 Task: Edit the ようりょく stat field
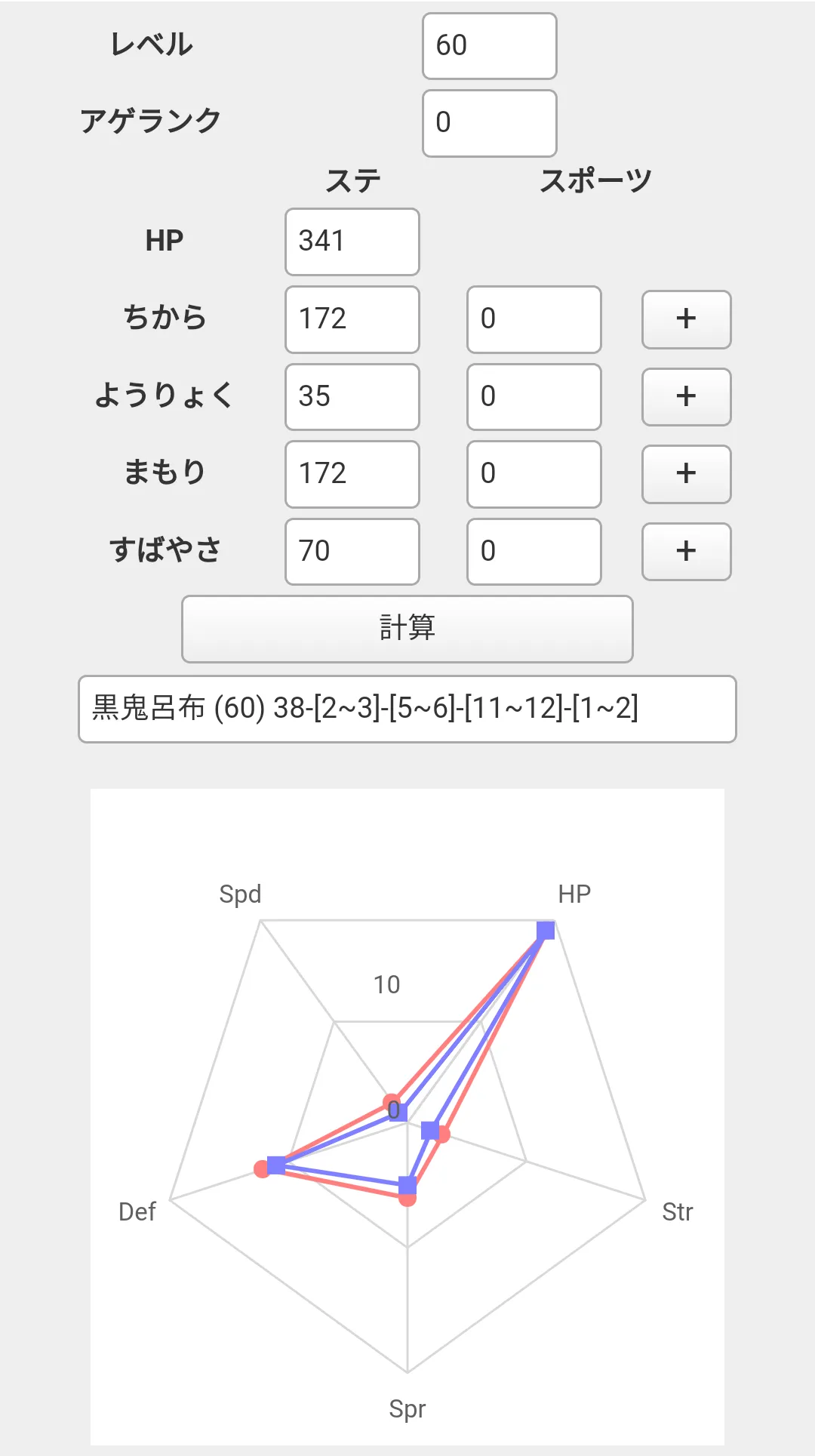click(352, 397)
